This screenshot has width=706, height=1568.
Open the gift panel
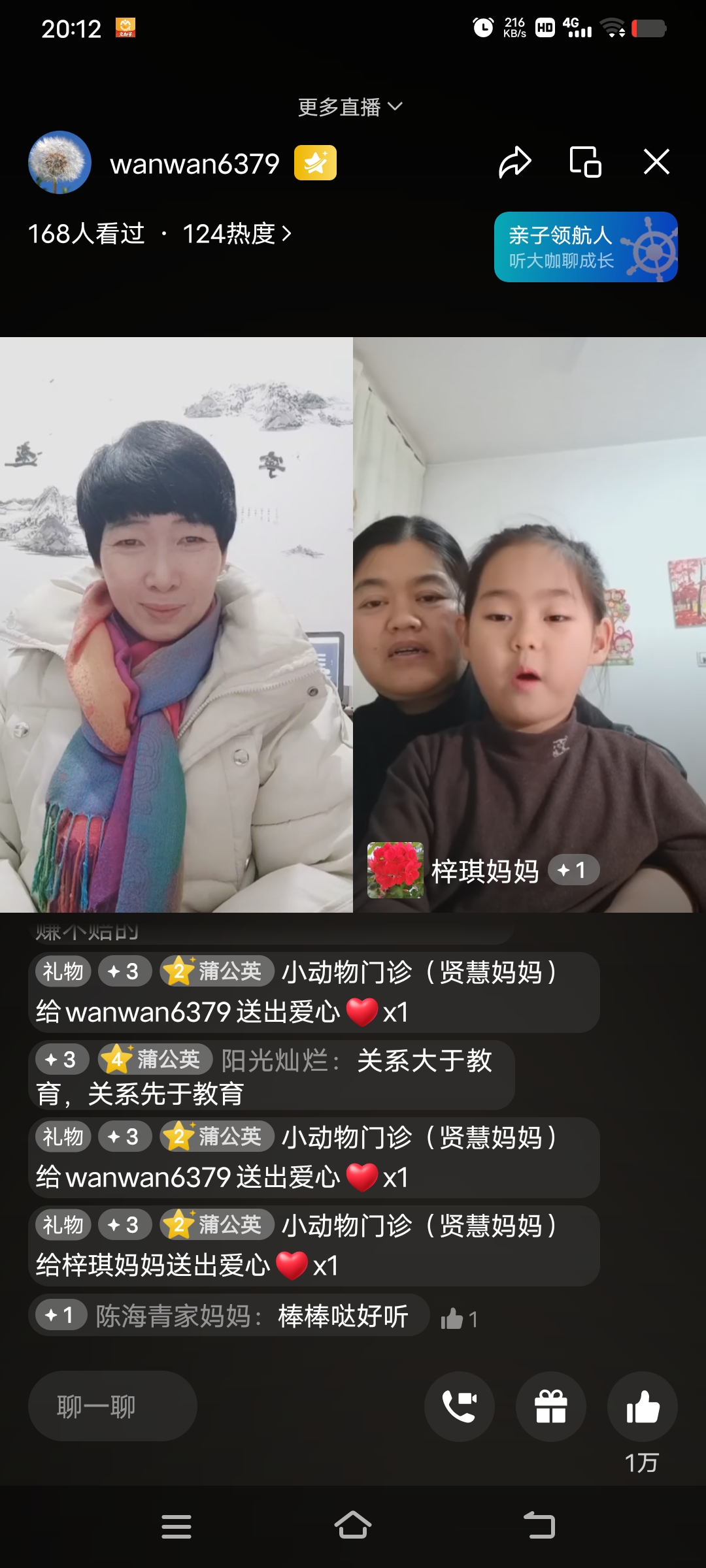click(x=551, y=1406)
